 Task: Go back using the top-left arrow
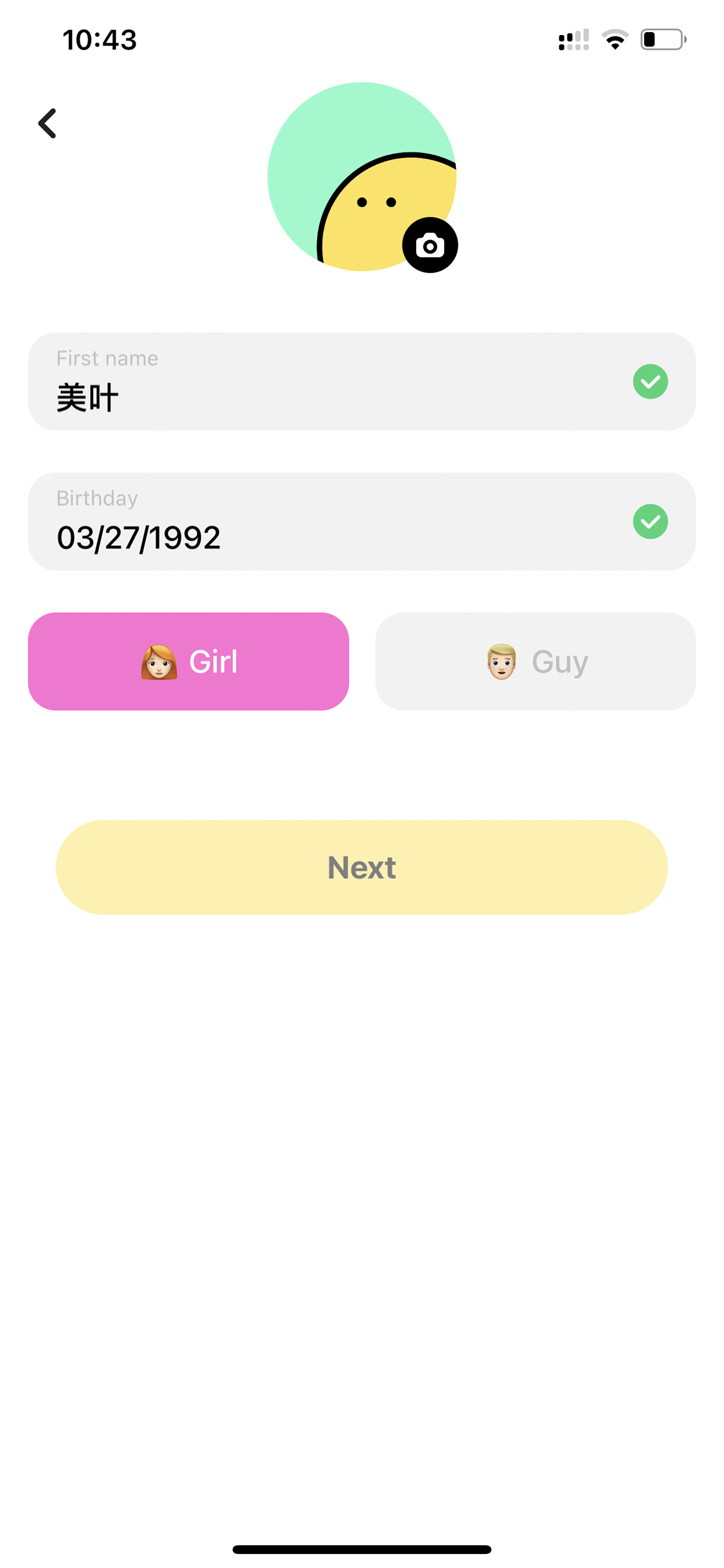click(x=47, y=124)
